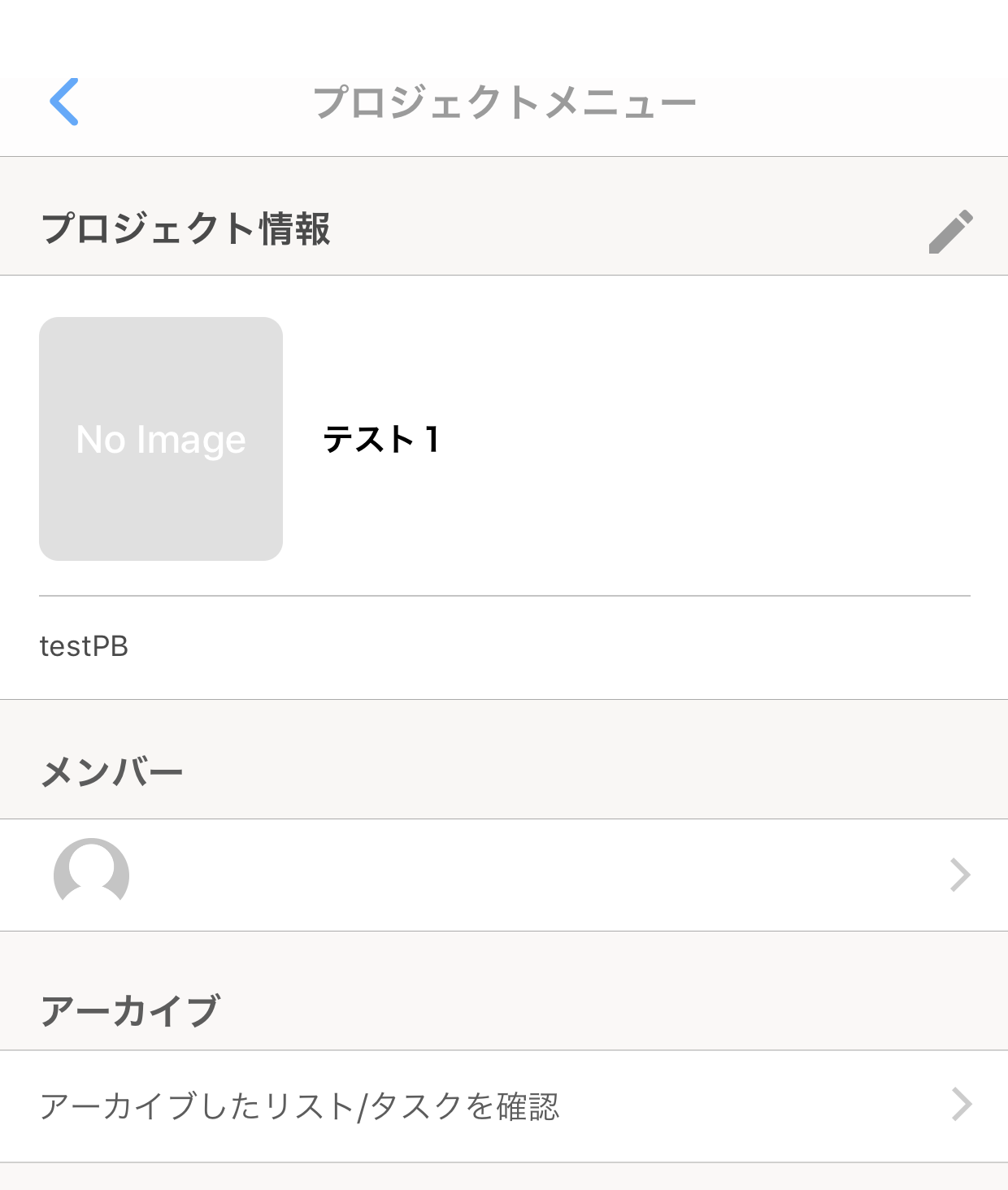Tap the testPB description text
The image size is (1008, 1190).
point(85,647)
